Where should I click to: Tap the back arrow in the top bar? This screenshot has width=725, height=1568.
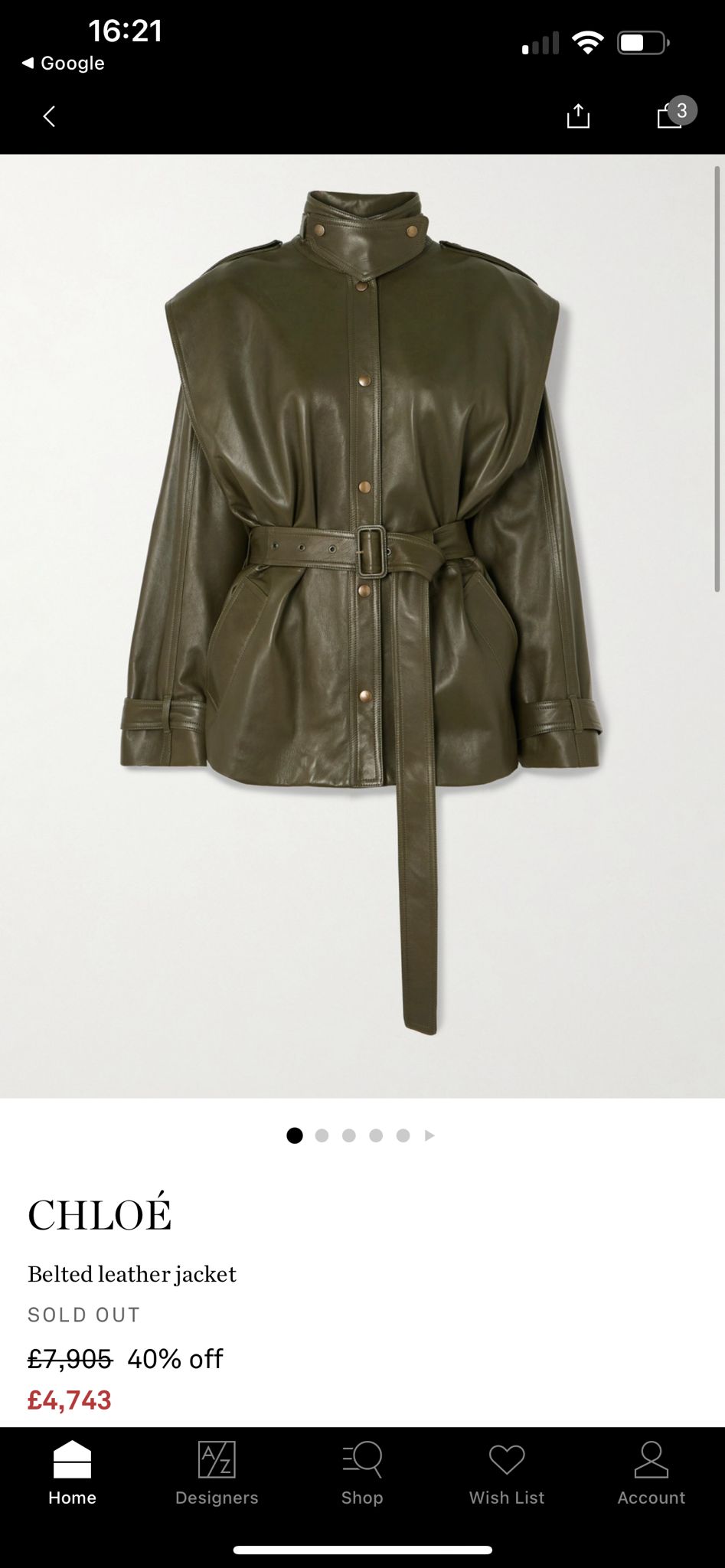pos(49,117)
